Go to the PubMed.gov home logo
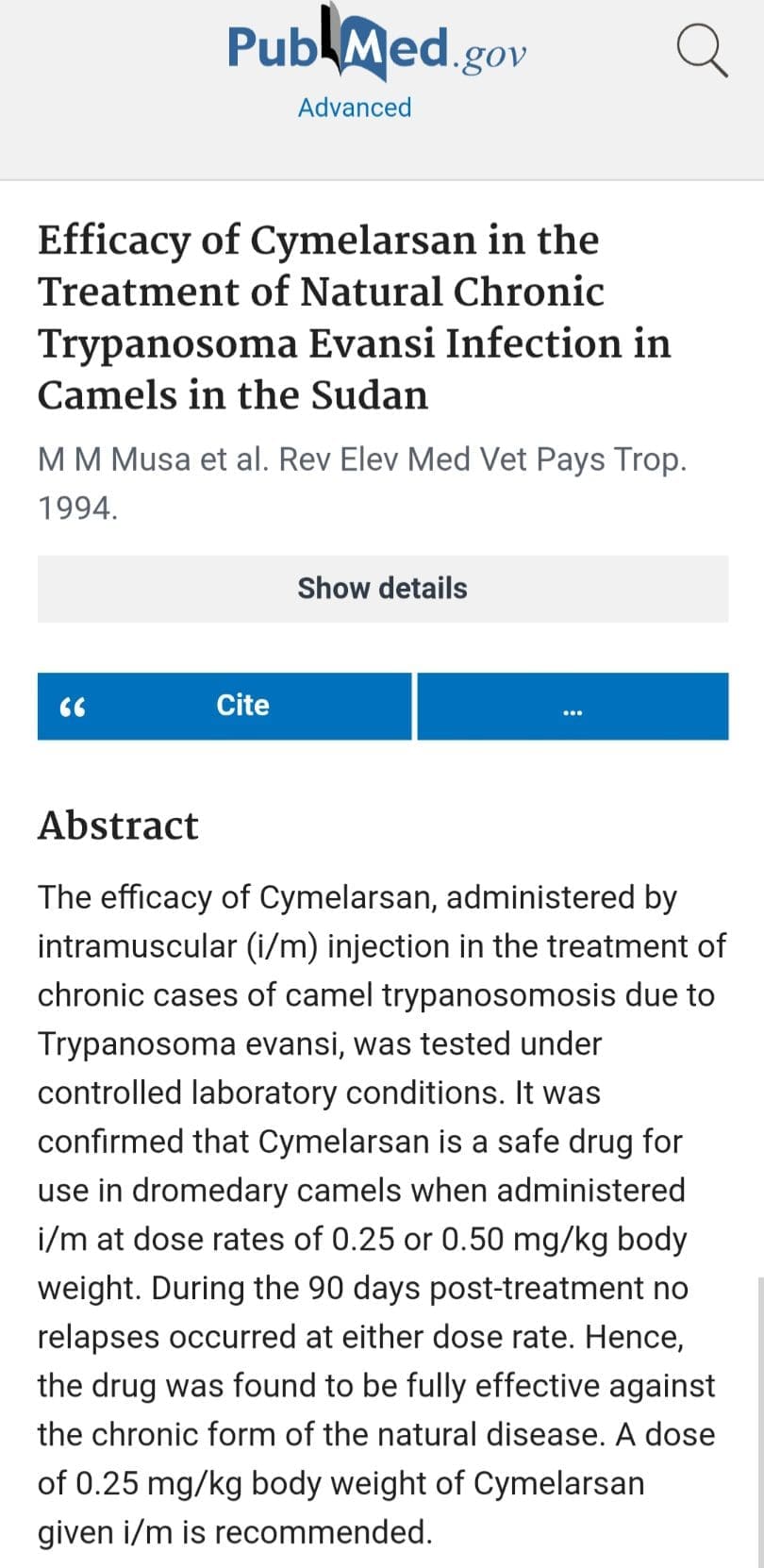Screen dimensions: 764x1568 pos(376,43)
